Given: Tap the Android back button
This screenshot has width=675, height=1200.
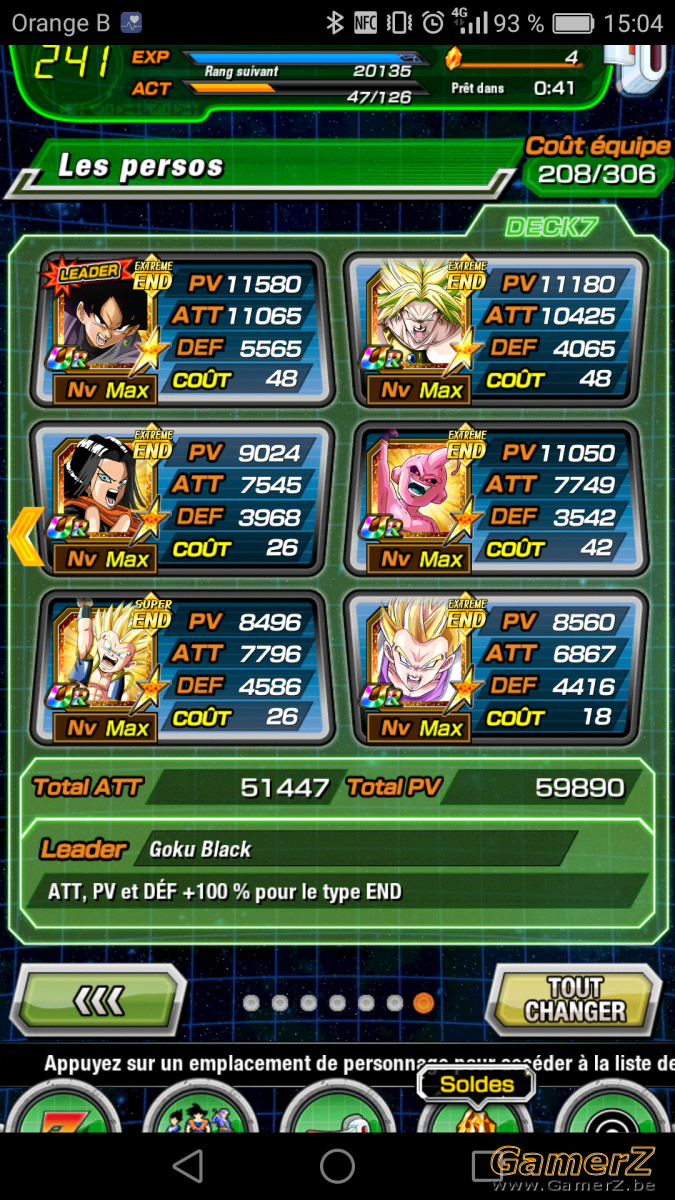Looking at the screenshot, I should pyautogui.click(x=187, y=1166).
